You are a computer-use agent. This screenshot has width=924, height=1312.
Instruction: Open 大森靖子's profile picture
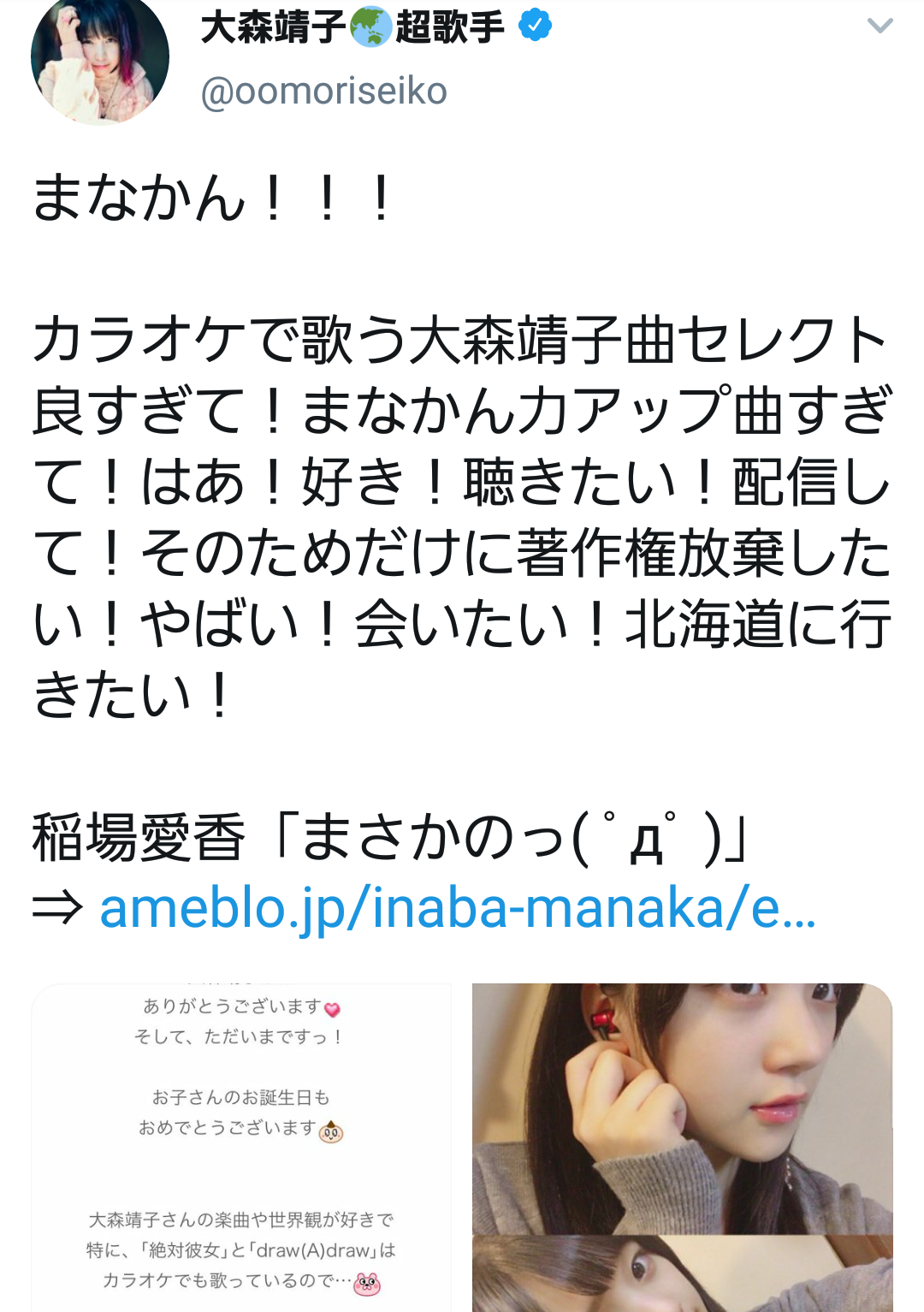click(100, 60)
